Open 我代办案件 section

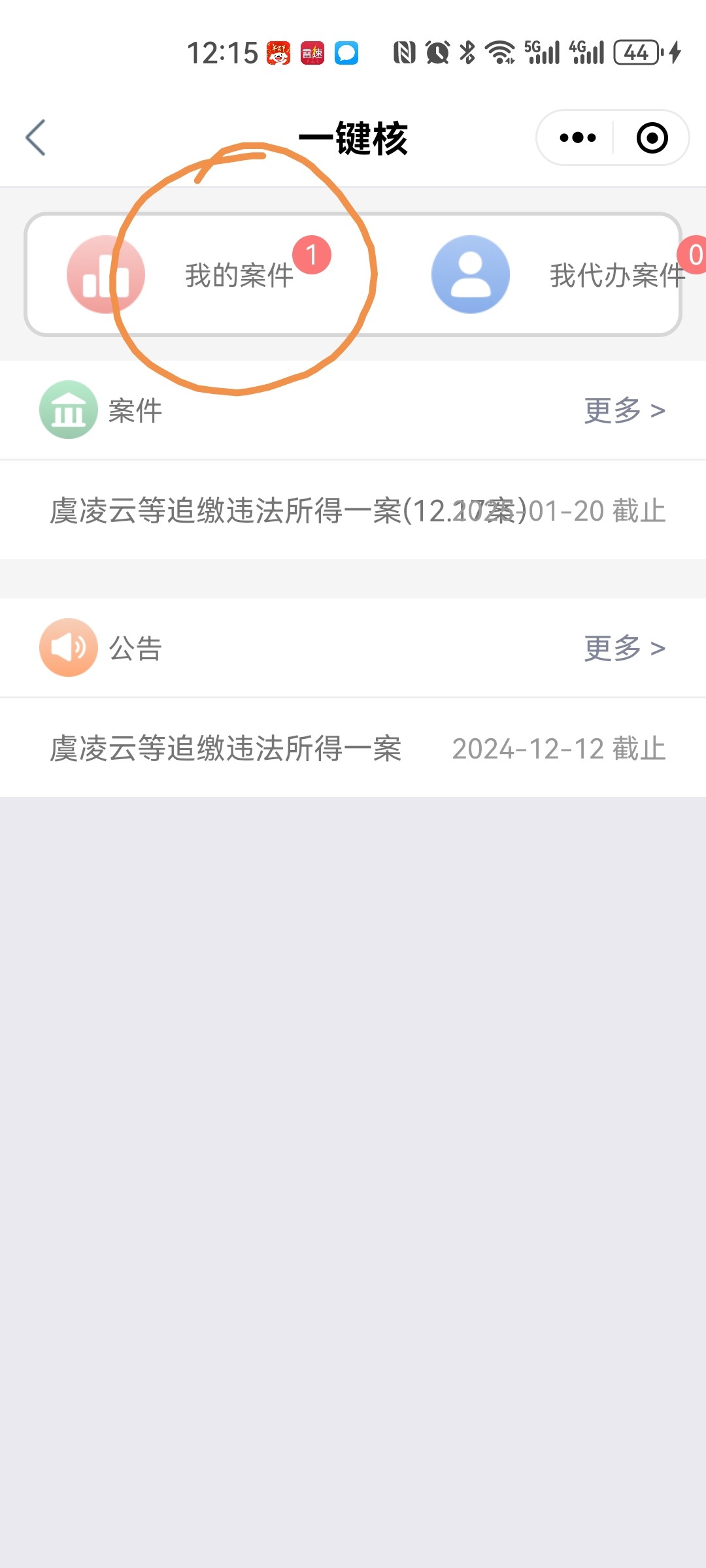(x=557, y=274)
